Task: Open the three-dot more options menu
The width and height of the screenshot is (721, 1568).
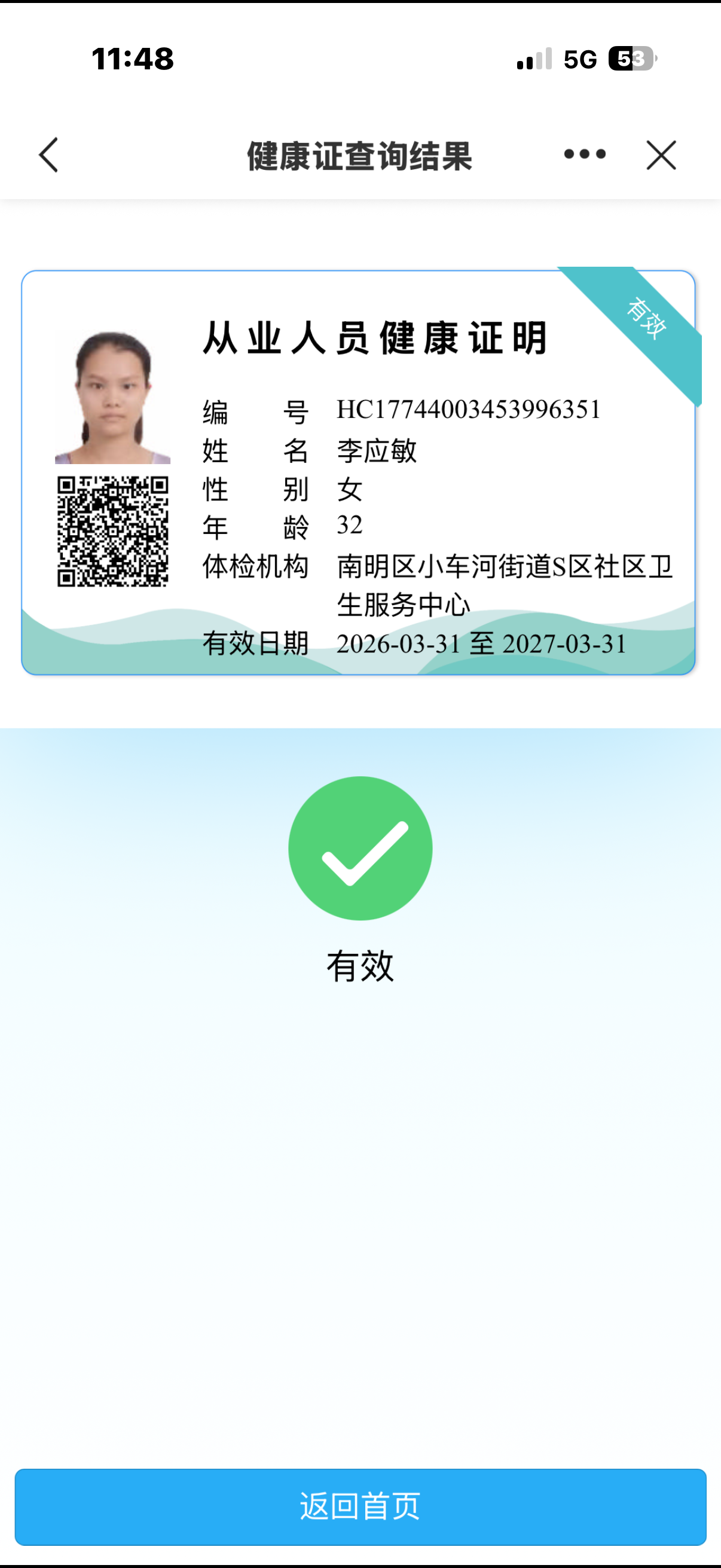Action: 584,155
